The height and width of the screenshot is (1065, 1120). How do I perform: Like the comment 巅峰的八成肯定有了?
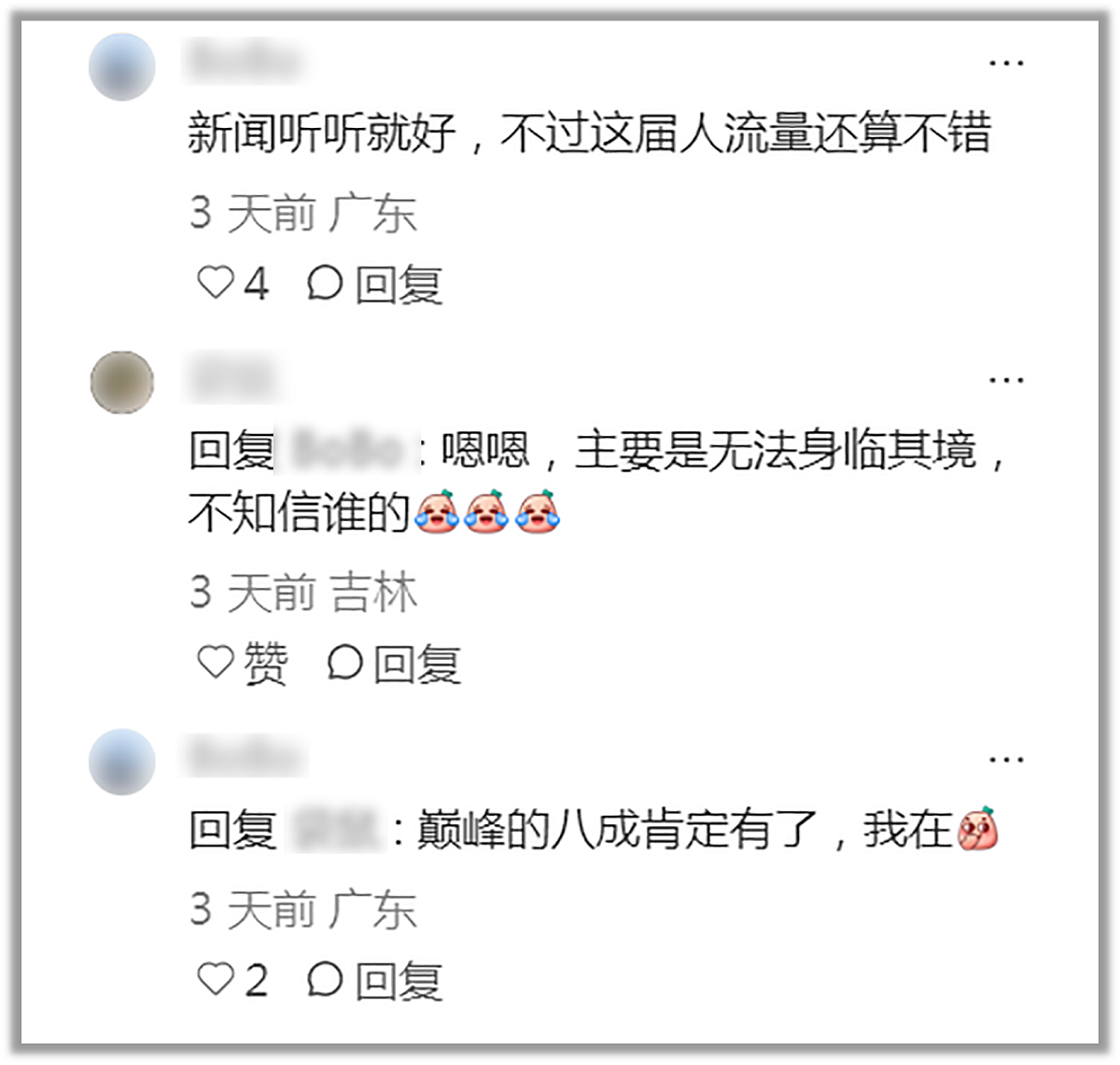[x=216, y=979]
